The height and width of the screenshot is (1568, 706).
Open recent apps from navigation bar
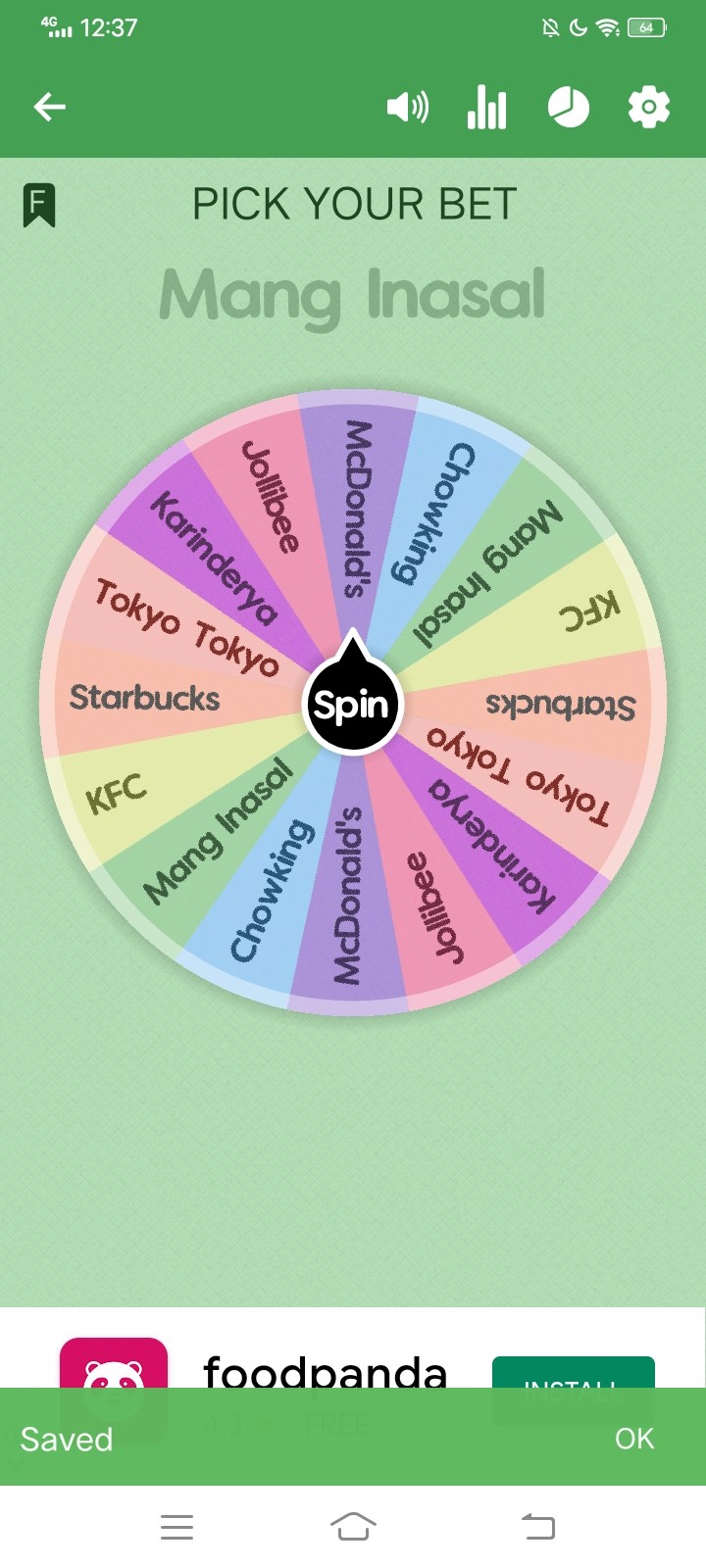177,1527
